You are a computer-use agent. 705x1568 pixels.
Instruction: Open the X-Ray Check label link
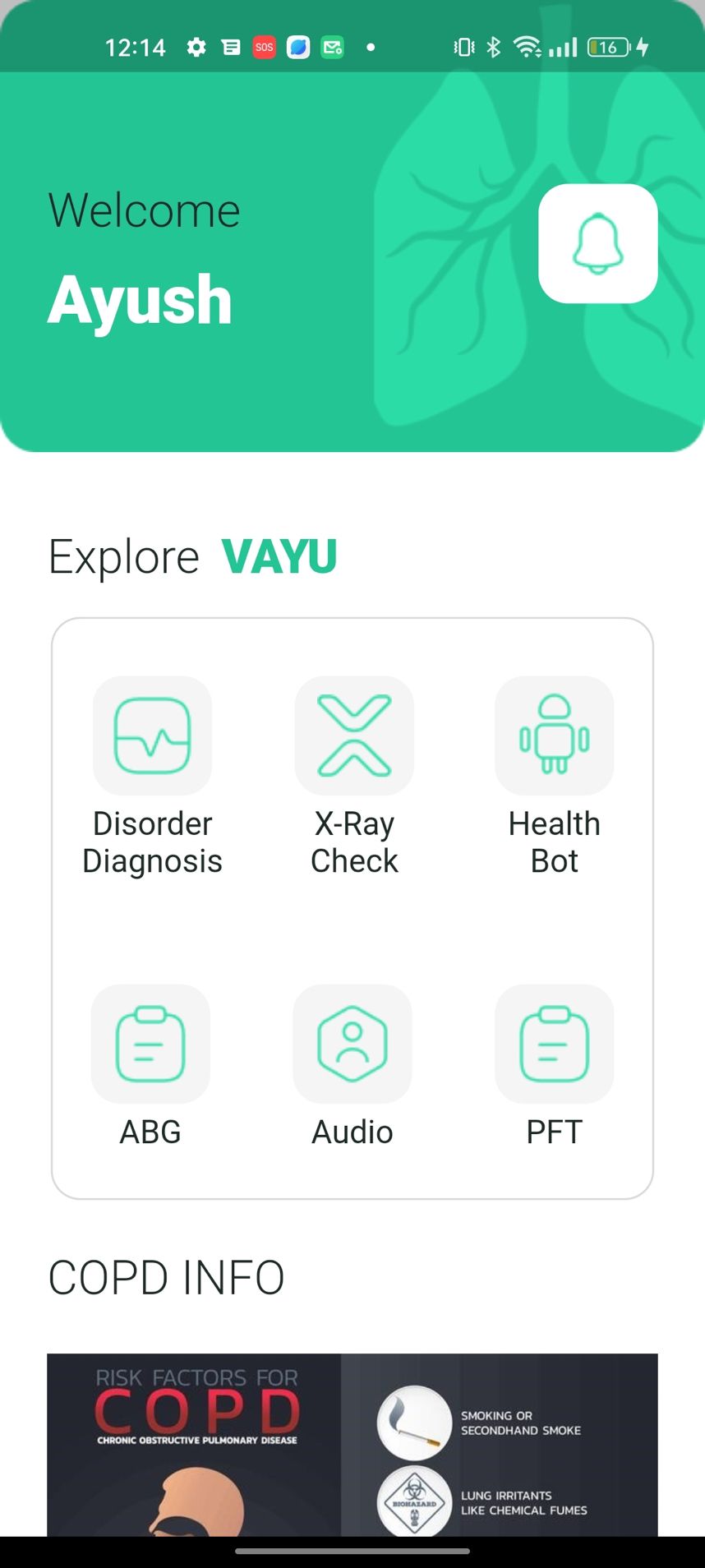353,842
